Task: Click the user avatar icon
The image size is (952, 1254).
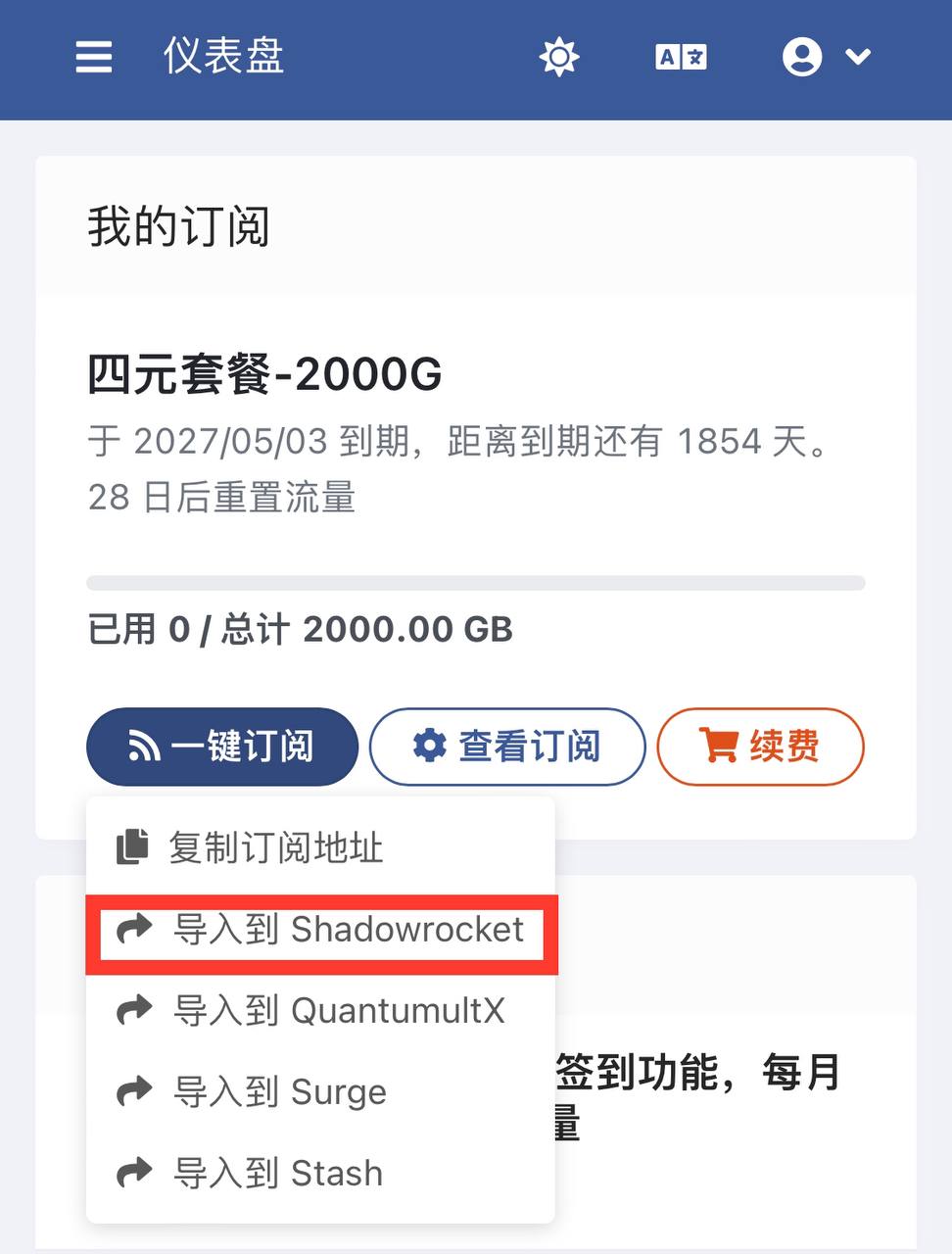Action: [801, 58]
